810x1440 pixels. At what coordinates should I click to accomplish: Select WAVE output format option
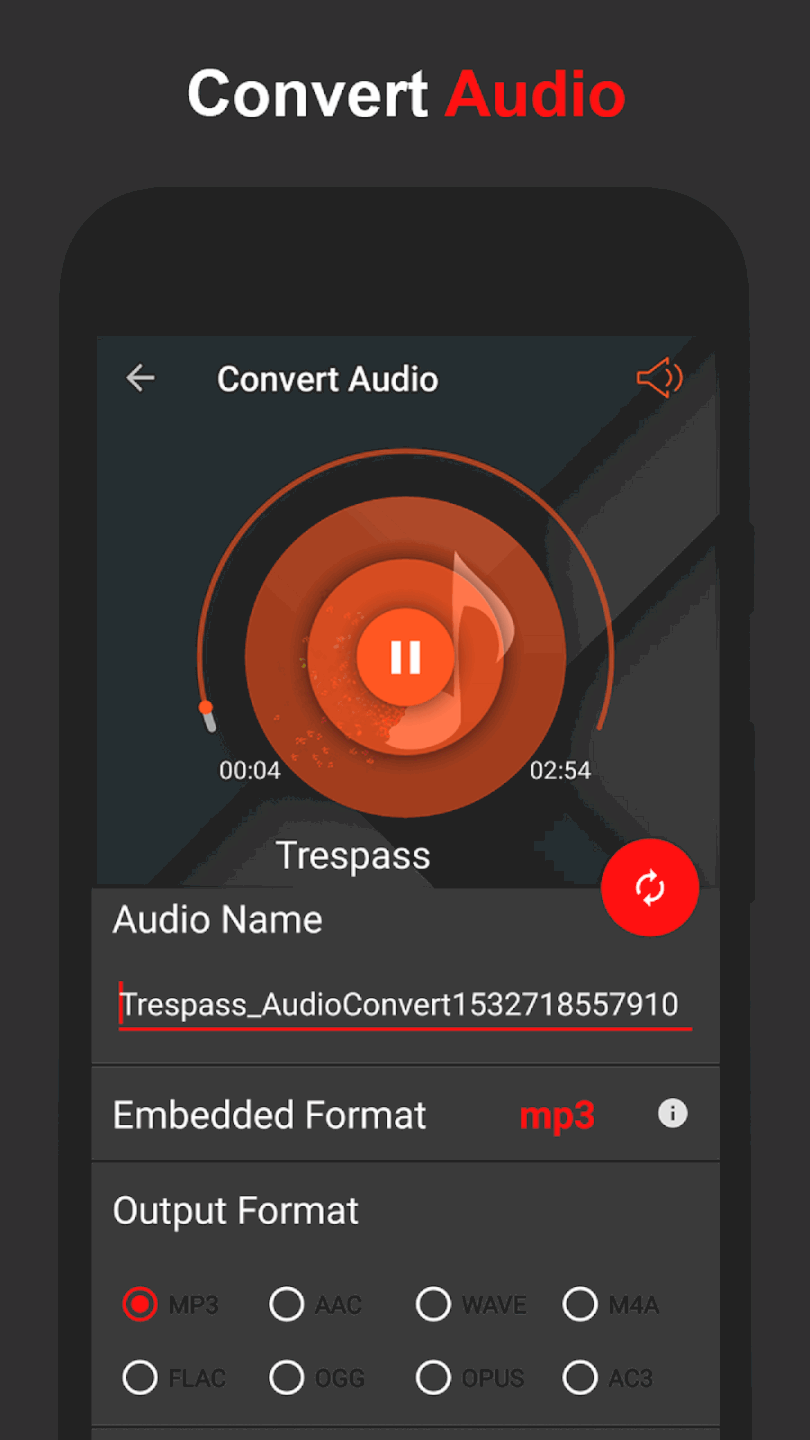coord(433,1304)
